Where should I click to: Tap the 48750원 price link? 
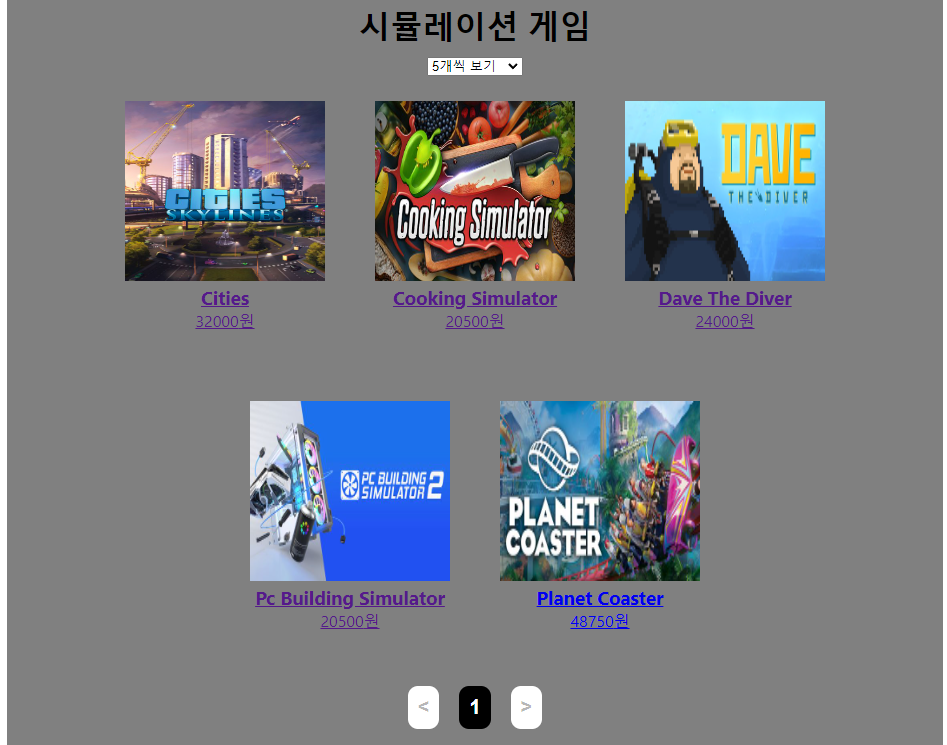tap(599, 621)
